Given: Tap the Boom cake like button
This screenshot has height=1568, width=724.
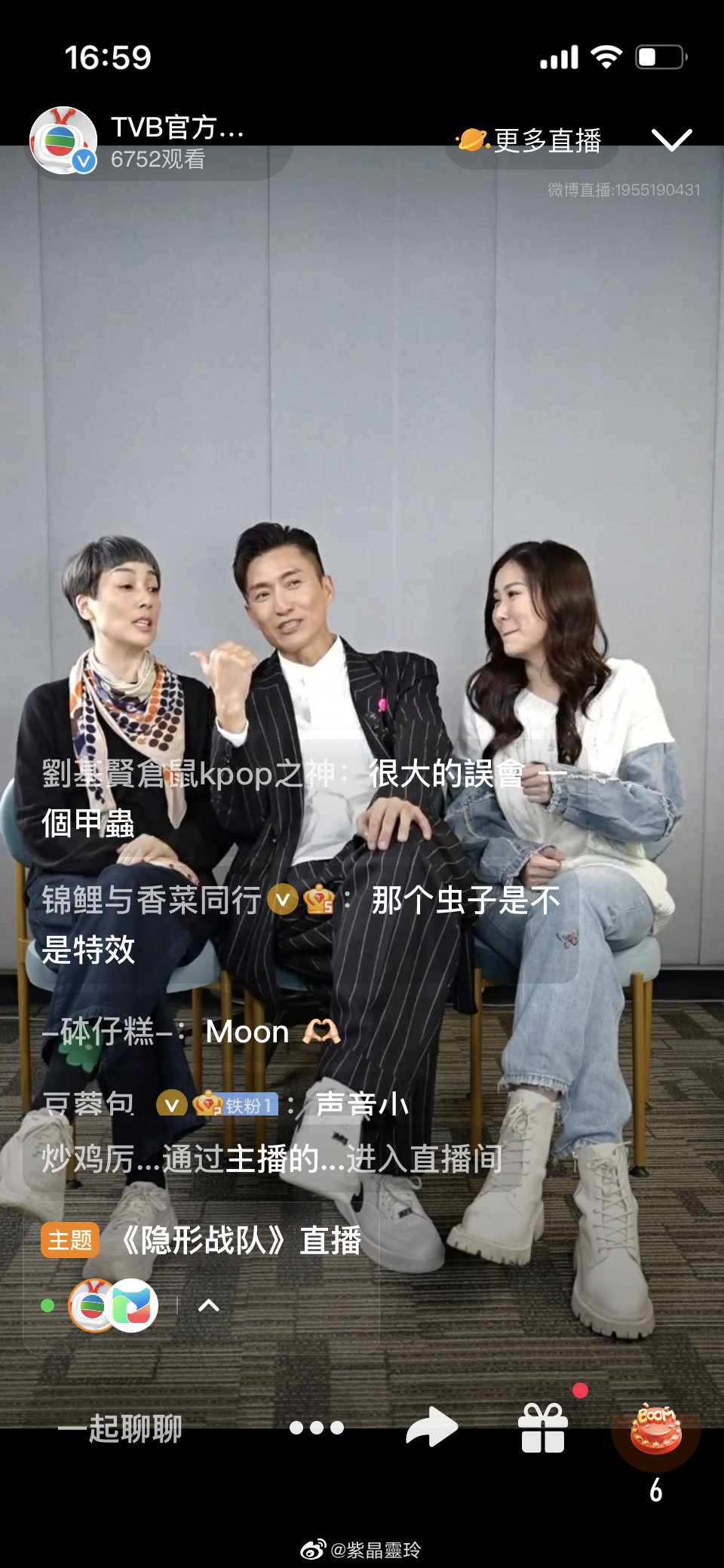Looking at the screenshot, I should (656, 1428).
